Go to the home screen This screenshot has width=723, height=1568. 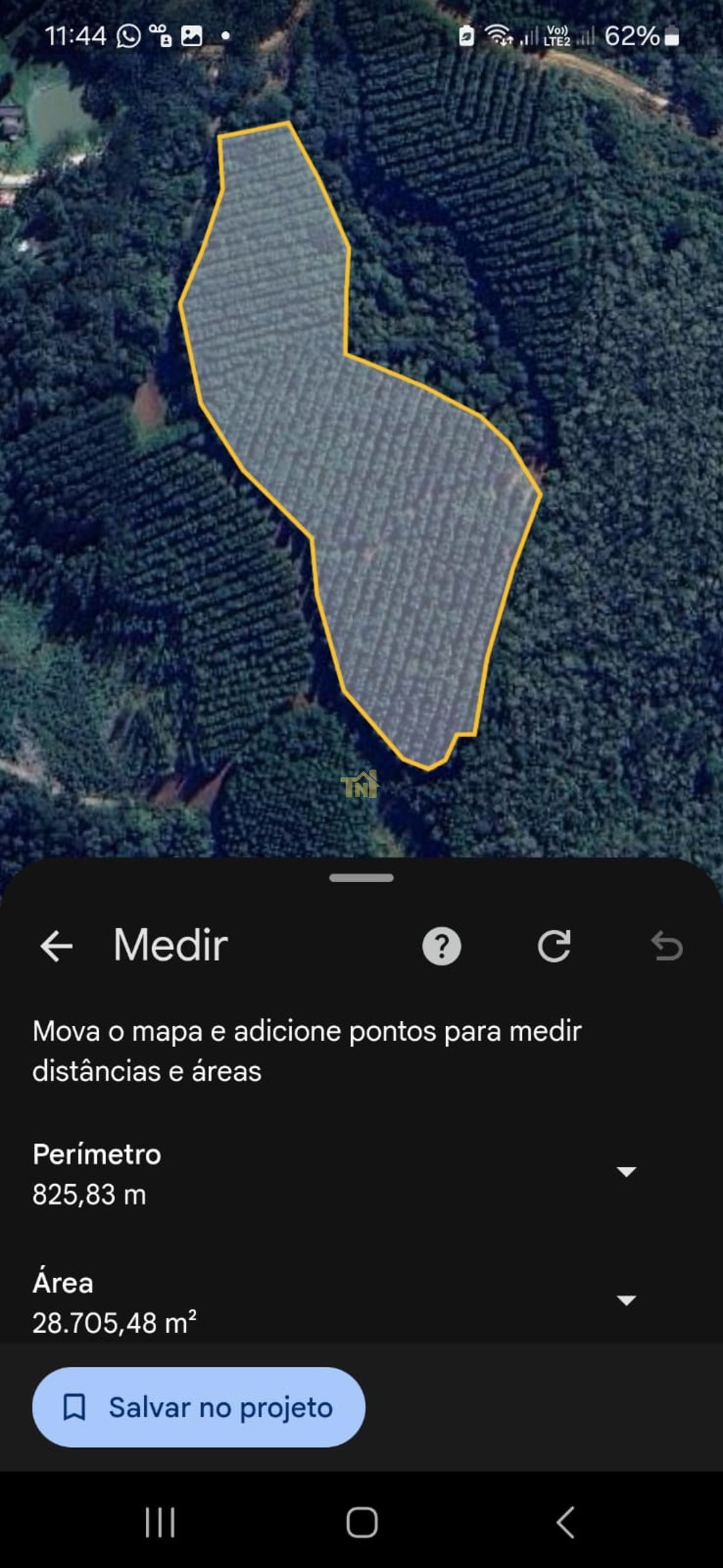pos(361,1522)
